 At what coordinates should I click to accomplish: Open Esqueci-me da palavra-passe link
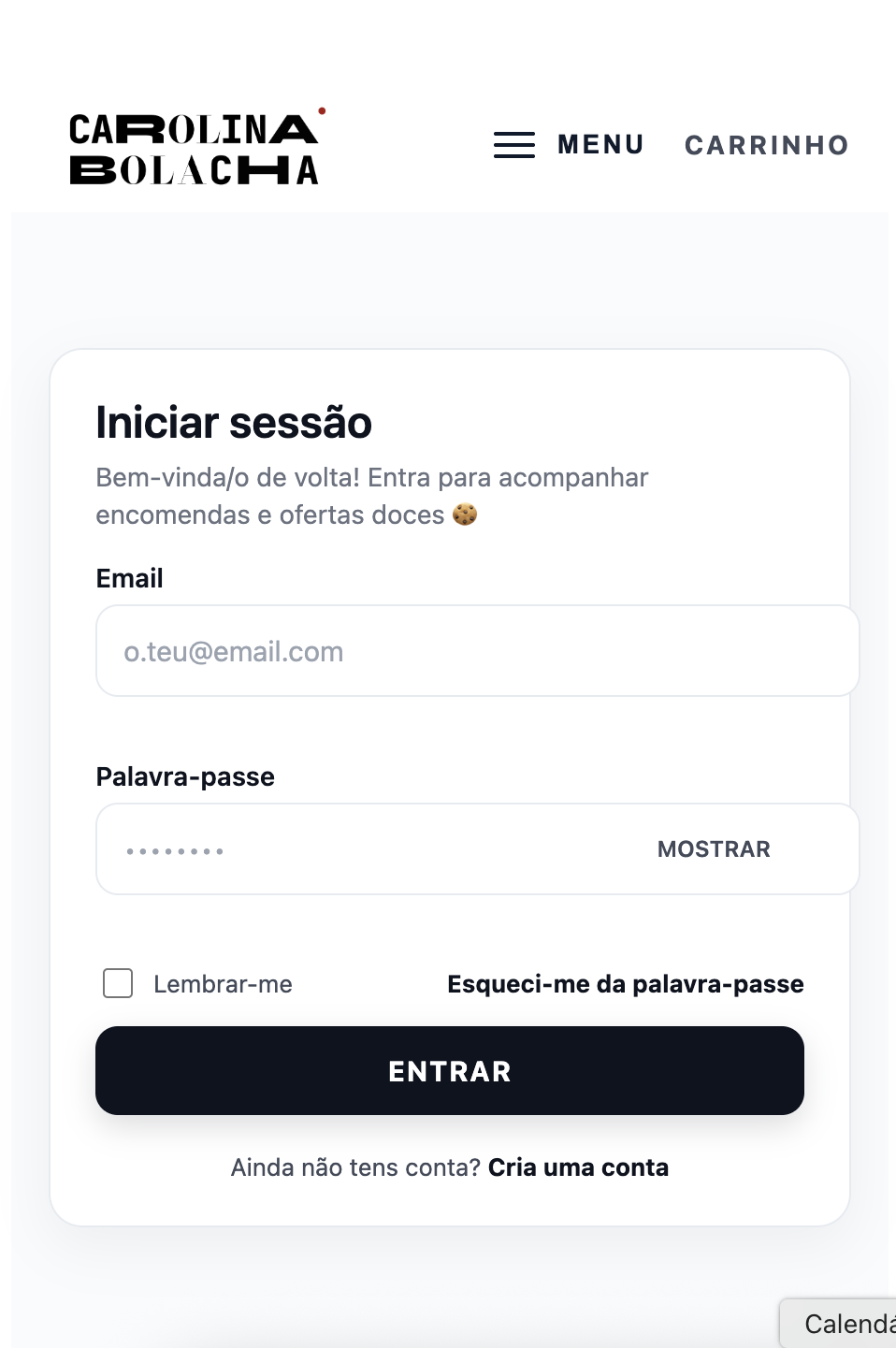click(x=625, y=984)
